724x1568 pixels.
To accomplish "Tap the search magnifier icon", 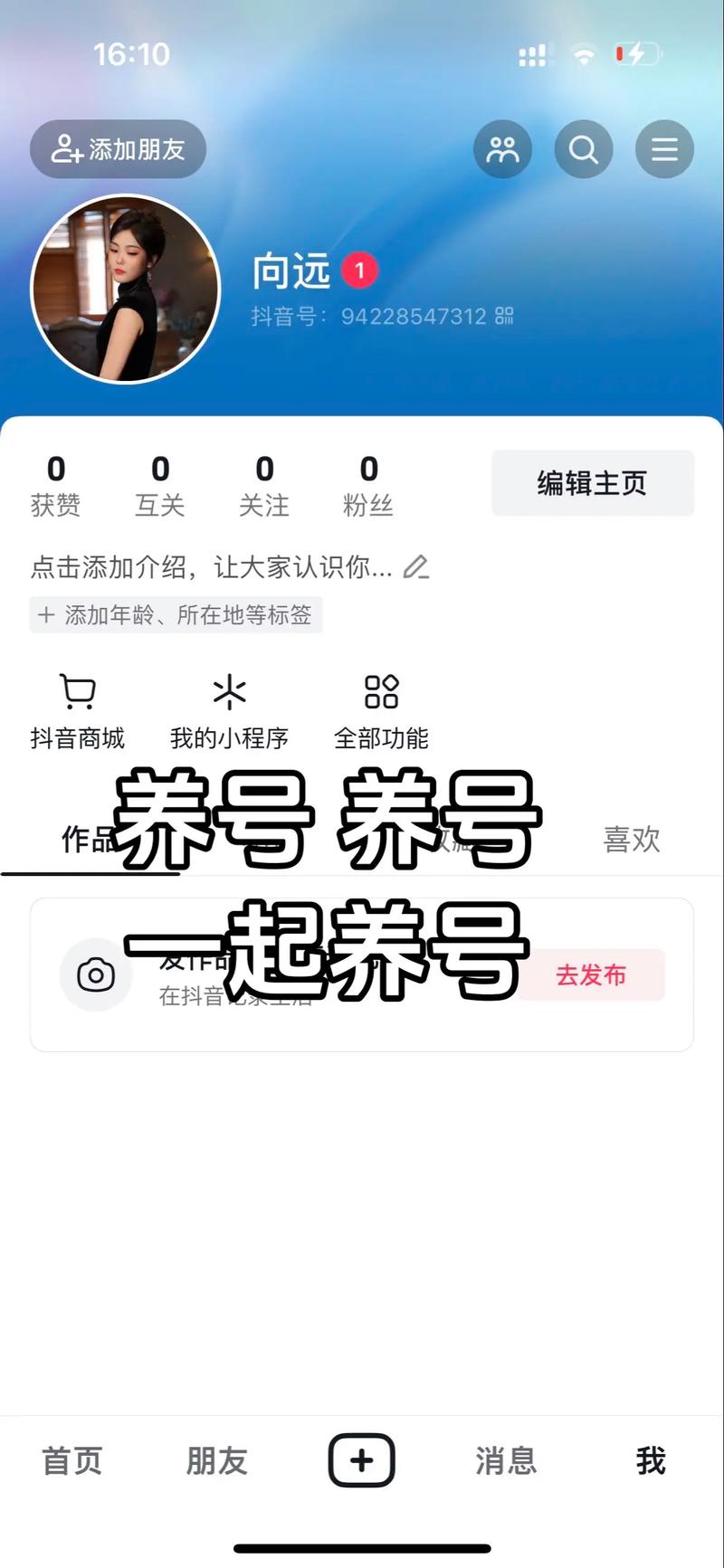I will pyautogui.click(x=584, y=149).
